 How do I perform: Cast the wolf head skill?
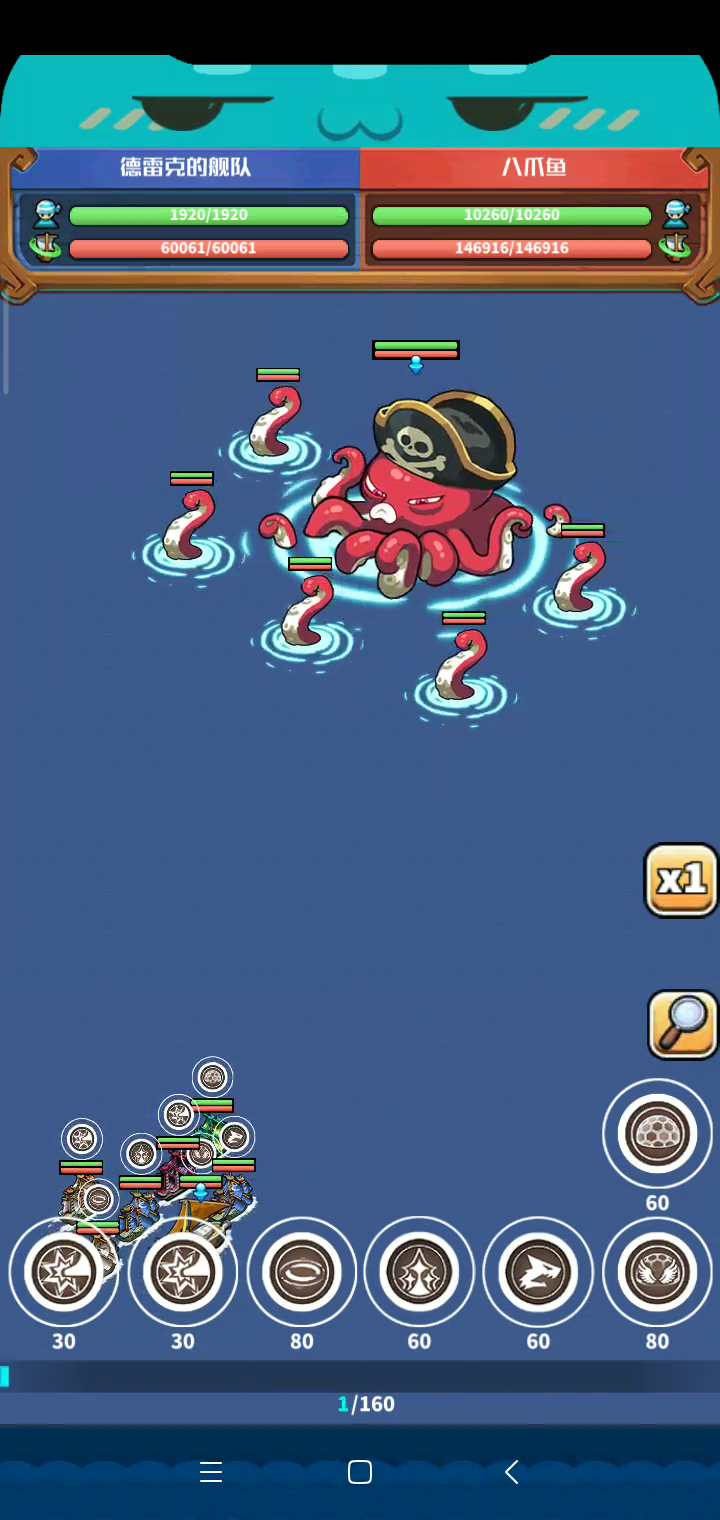[x=538, y=1272]
